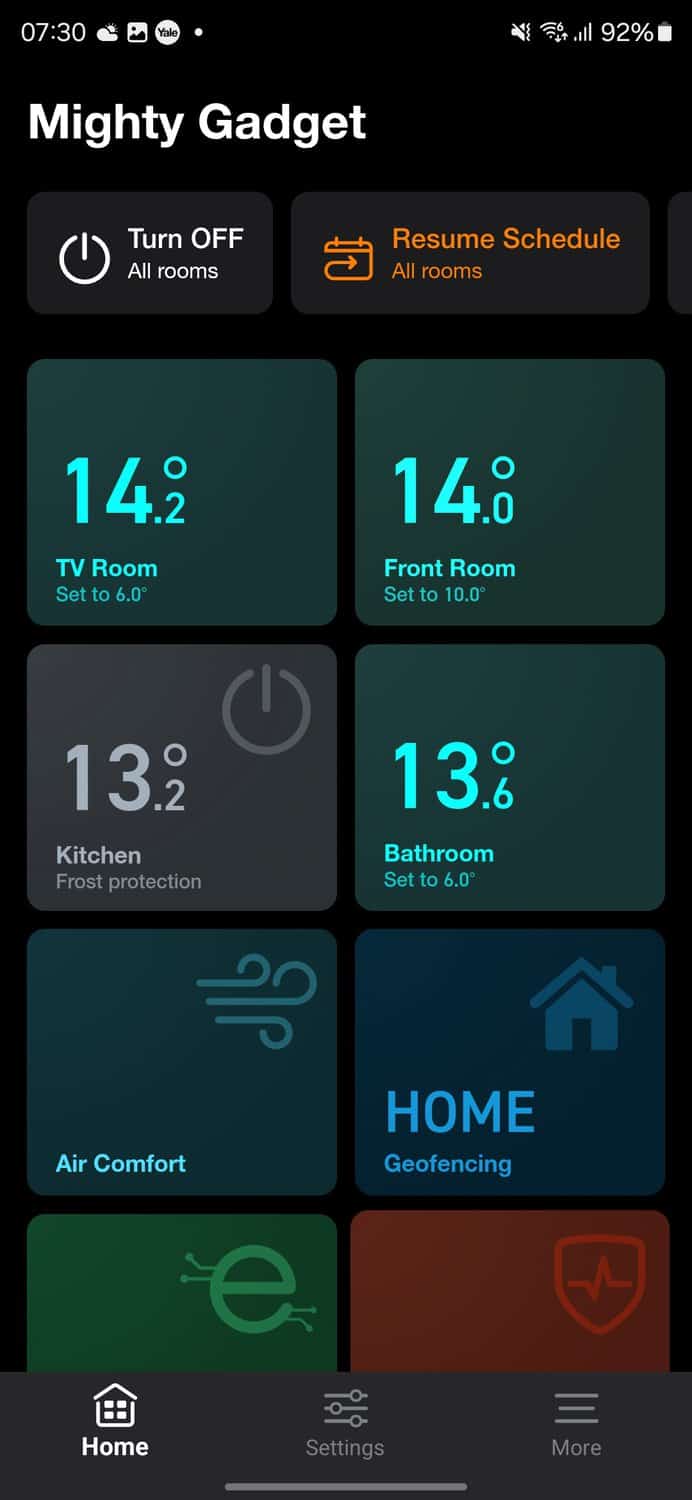692x1500 pixels.
Task: Switch to the More tab
Action: pyautogui.click(x=576, y=1424)
